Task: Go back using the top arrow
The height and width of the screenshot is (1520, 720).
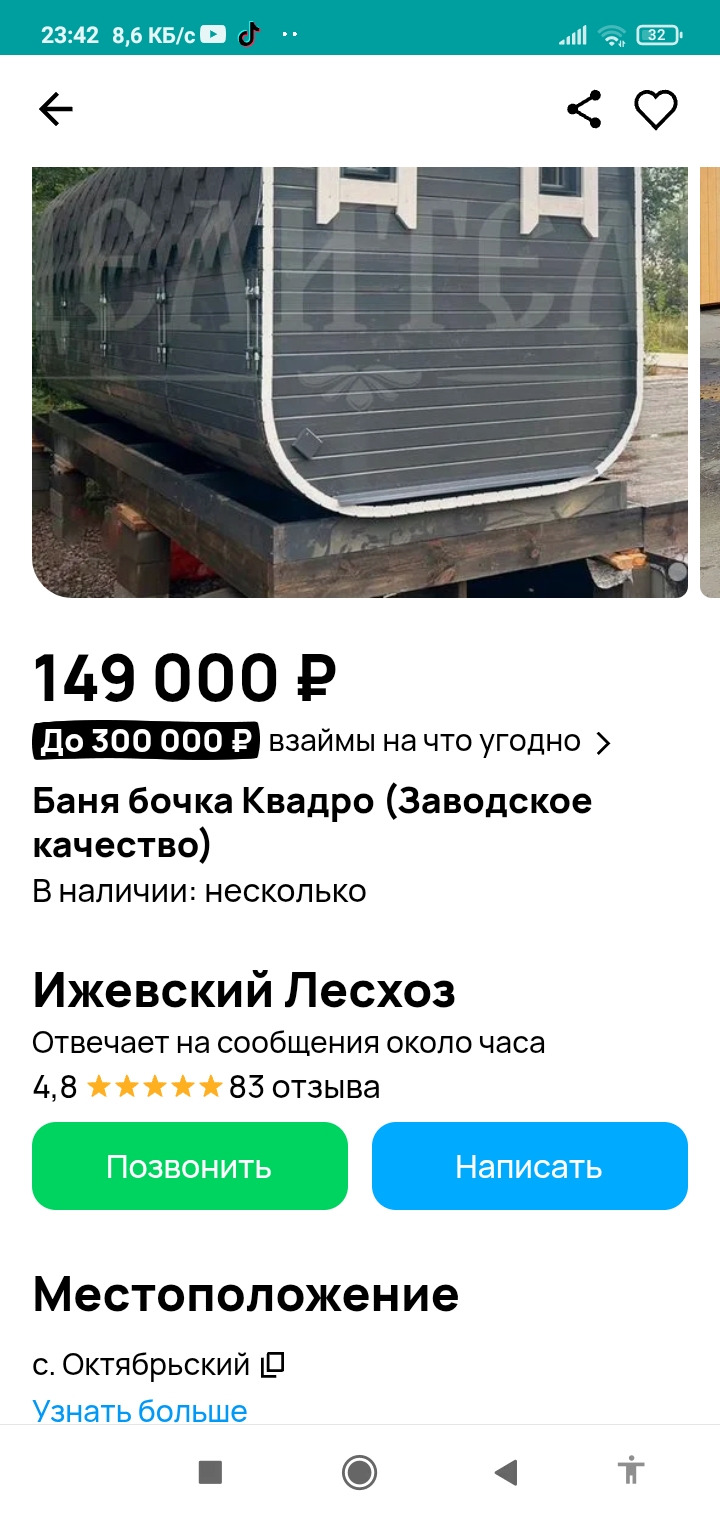Action: [x=56, y=109]
